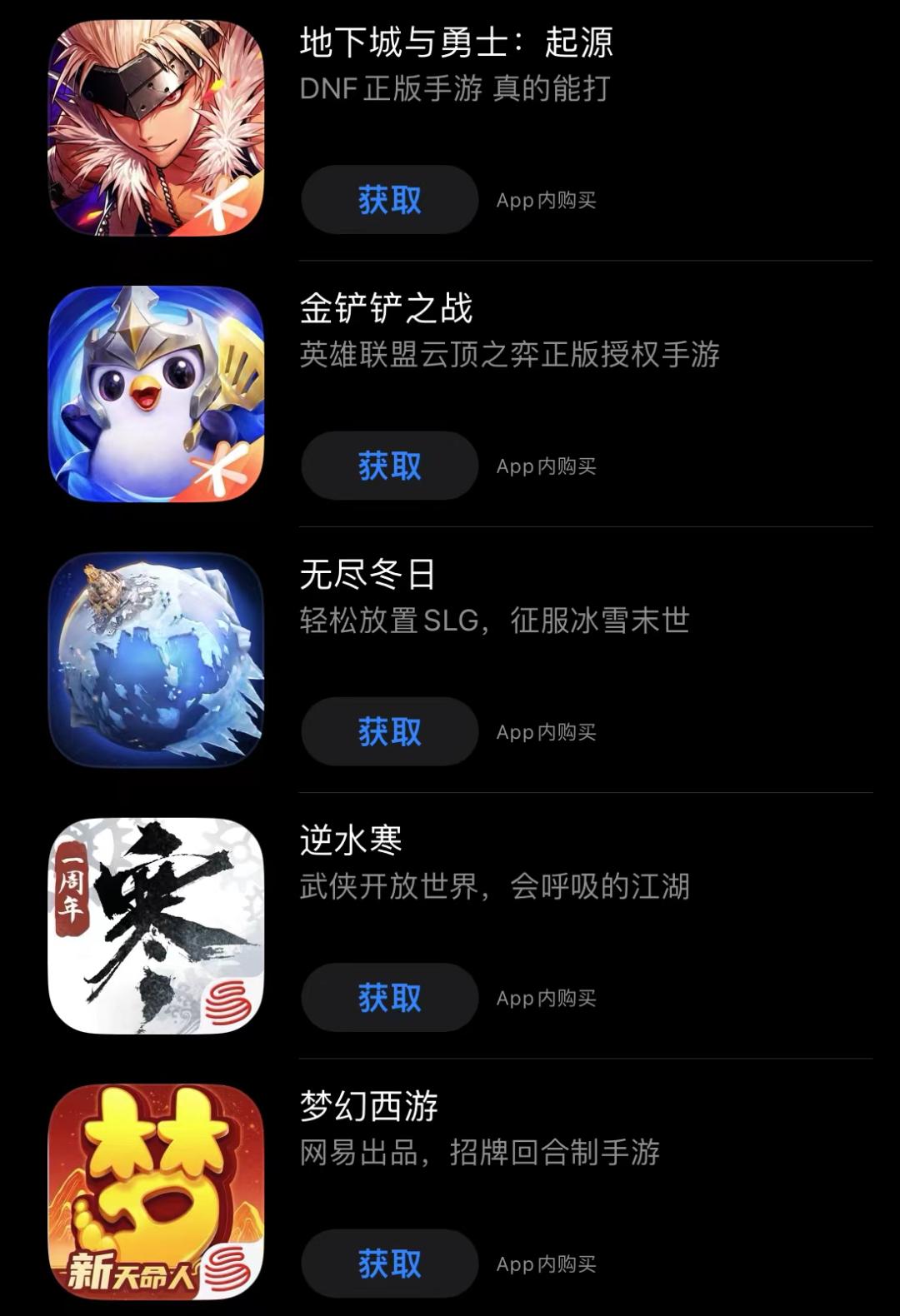
Task: Open the 金铲铲之战 penguin app icon
Action: (x=157, y=394)
